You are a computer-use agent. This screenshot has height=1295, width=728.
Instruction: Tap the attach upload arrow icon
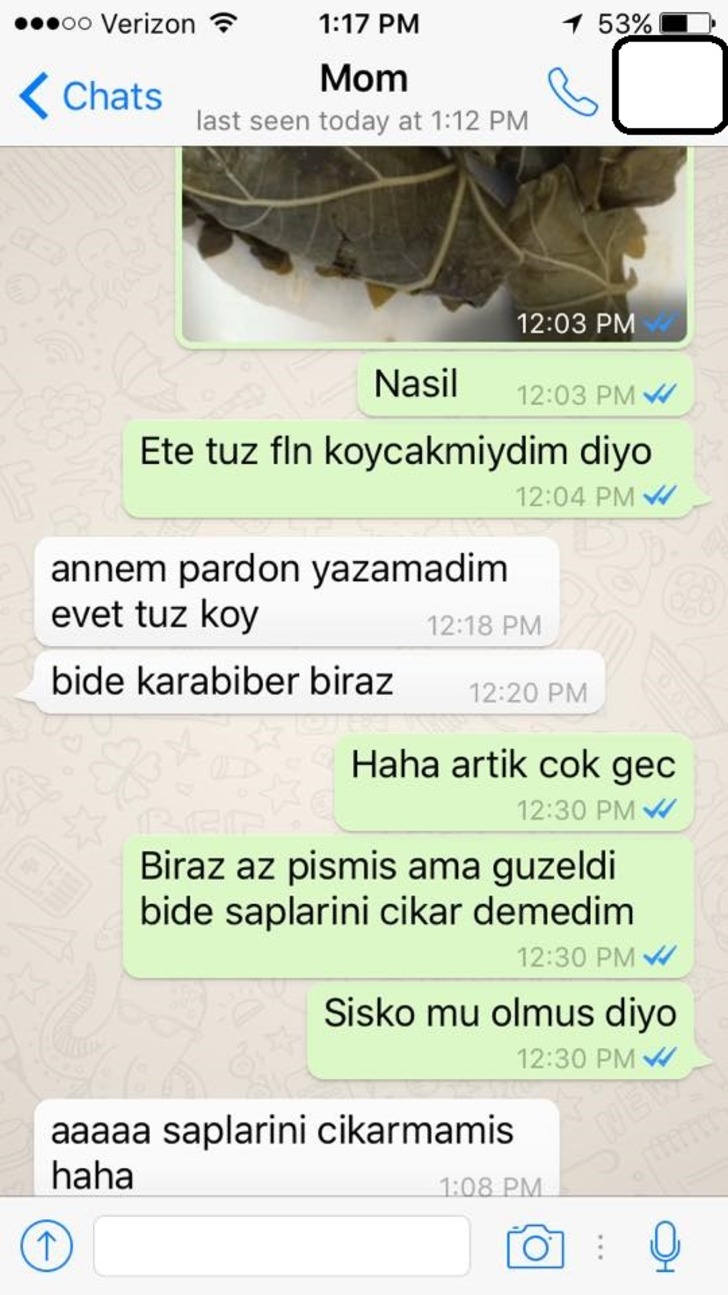tap(46, 1246)
